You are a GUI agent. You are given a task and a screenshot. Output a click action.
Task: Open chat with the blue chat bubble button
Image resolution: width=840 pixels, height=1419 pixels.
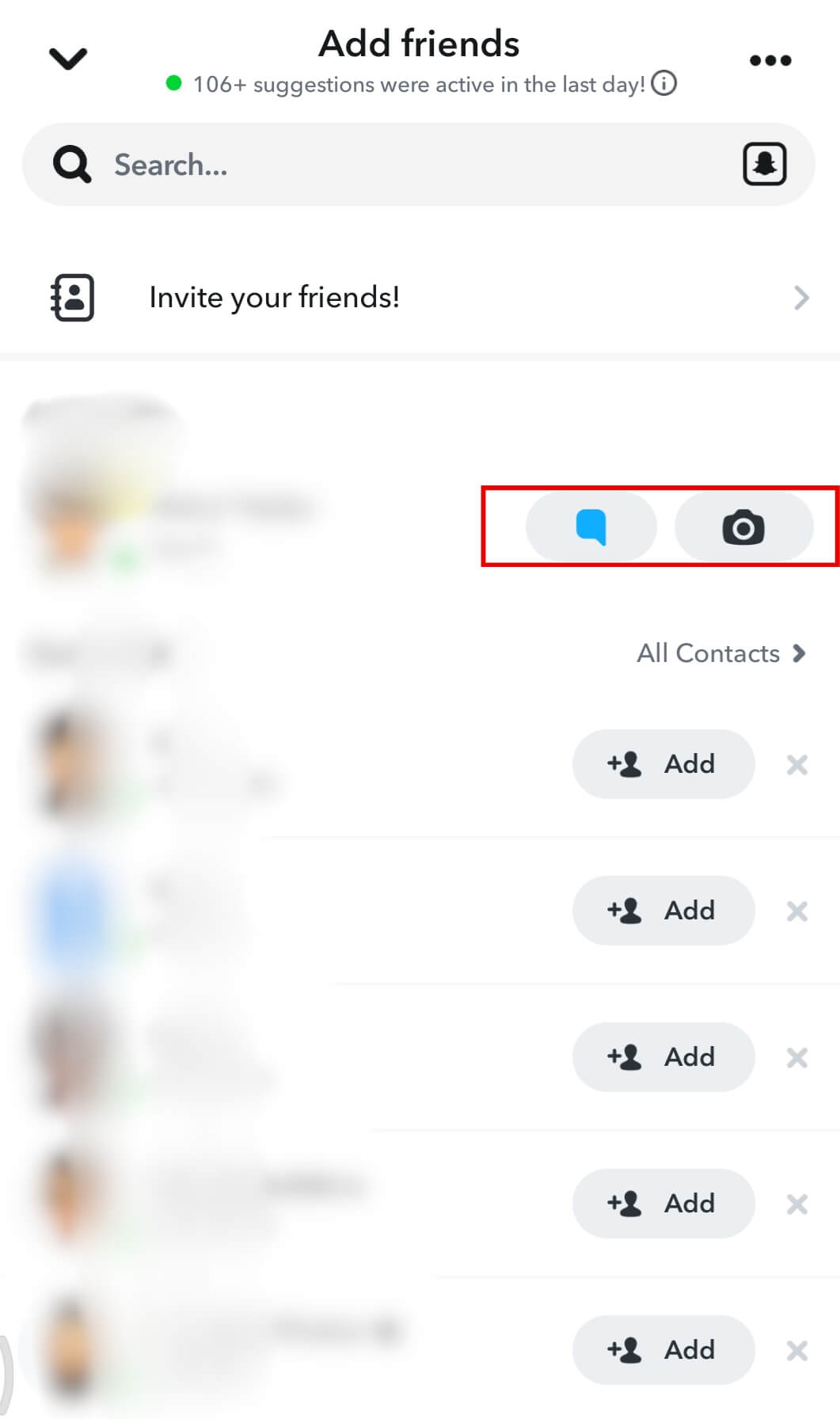pos(591,527)
